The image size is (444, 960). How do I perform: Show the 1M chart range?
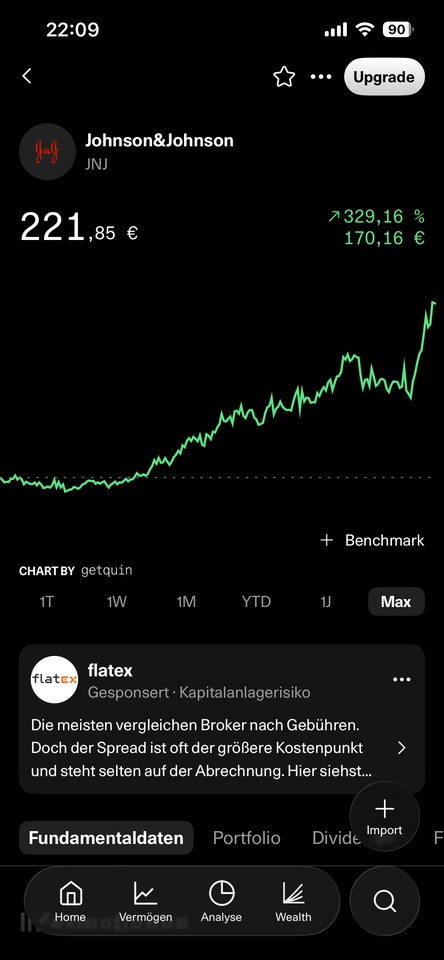[x=186, y=602]
